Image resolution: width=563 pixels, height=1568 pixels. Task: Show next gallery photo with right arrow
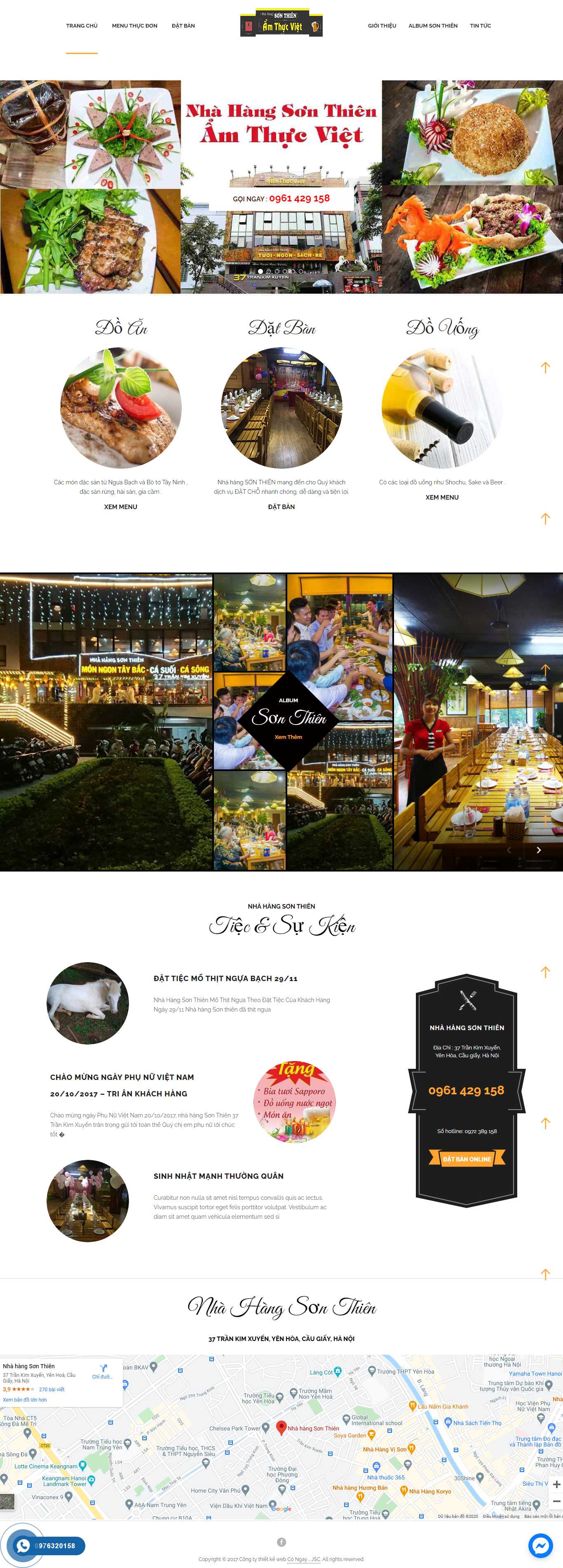[x=538, y=850]
